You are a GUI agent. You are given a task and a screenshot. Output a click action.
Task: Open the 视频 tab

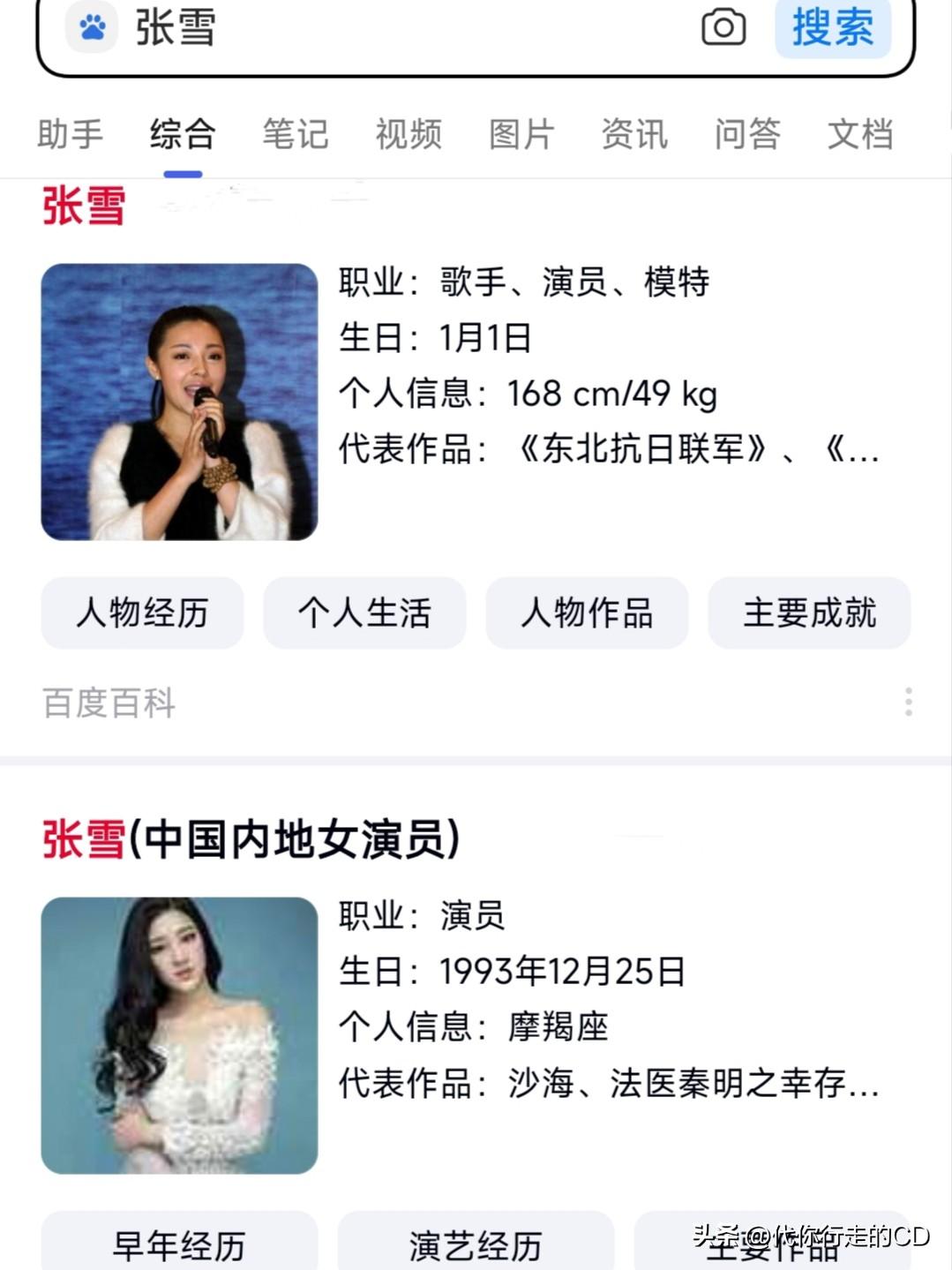click(x=409, y=135)
